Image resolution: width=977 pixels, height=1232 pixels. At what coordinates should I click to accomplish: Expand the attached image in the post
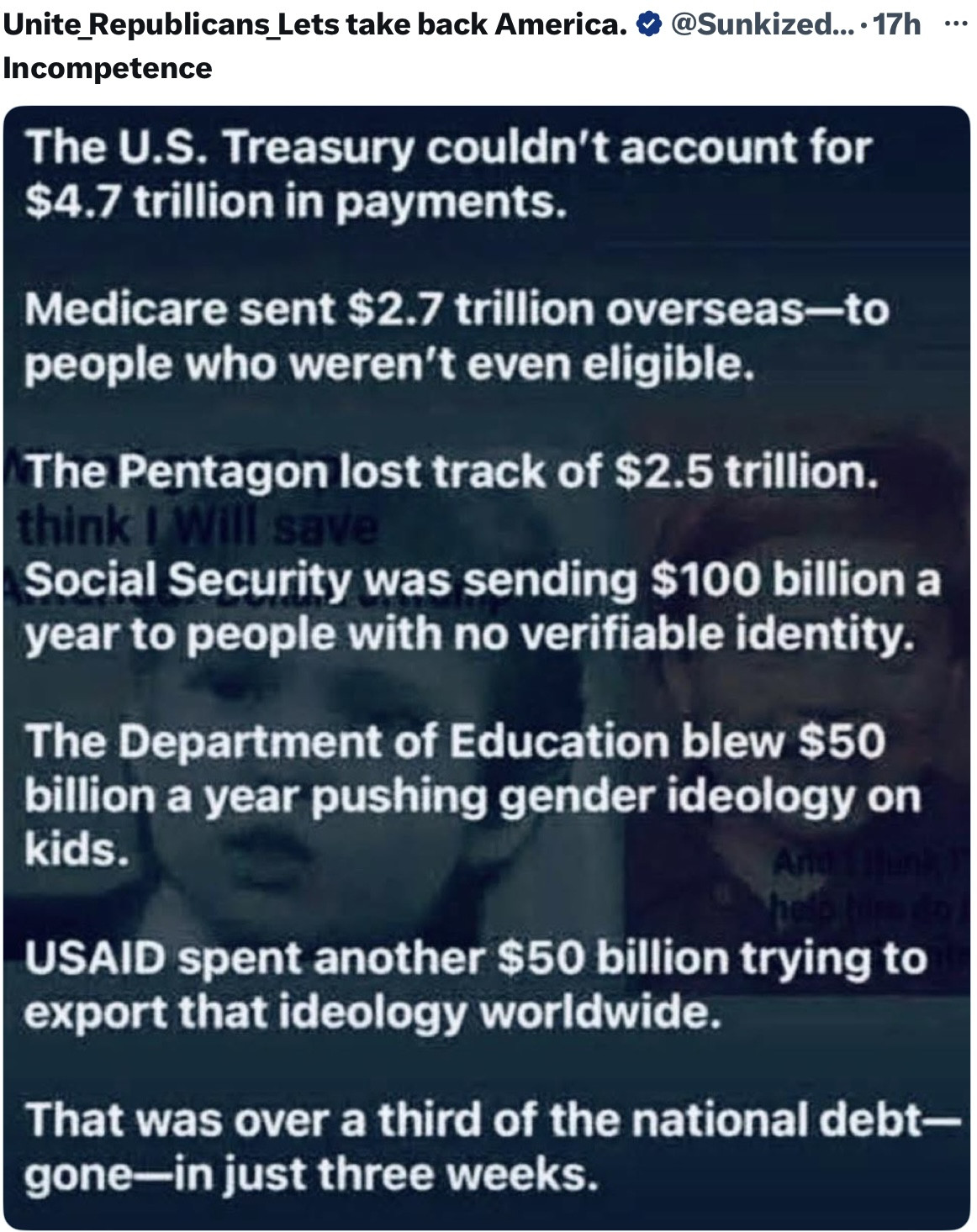(x=487, y=668)
